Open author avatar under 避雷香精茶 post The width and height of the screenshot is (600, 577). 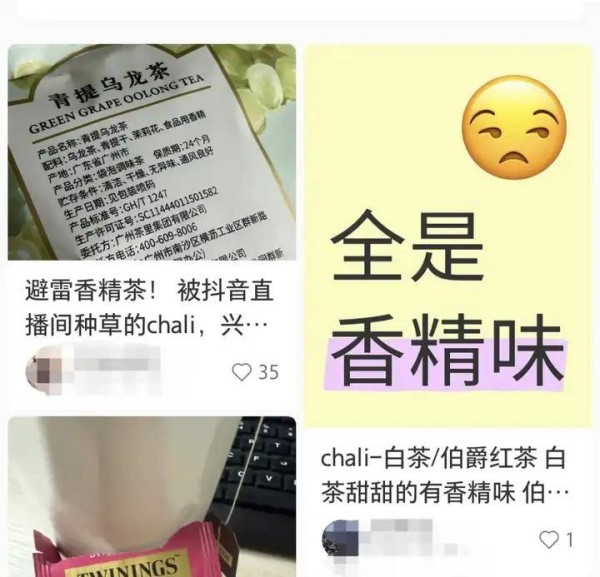(44, 371)
